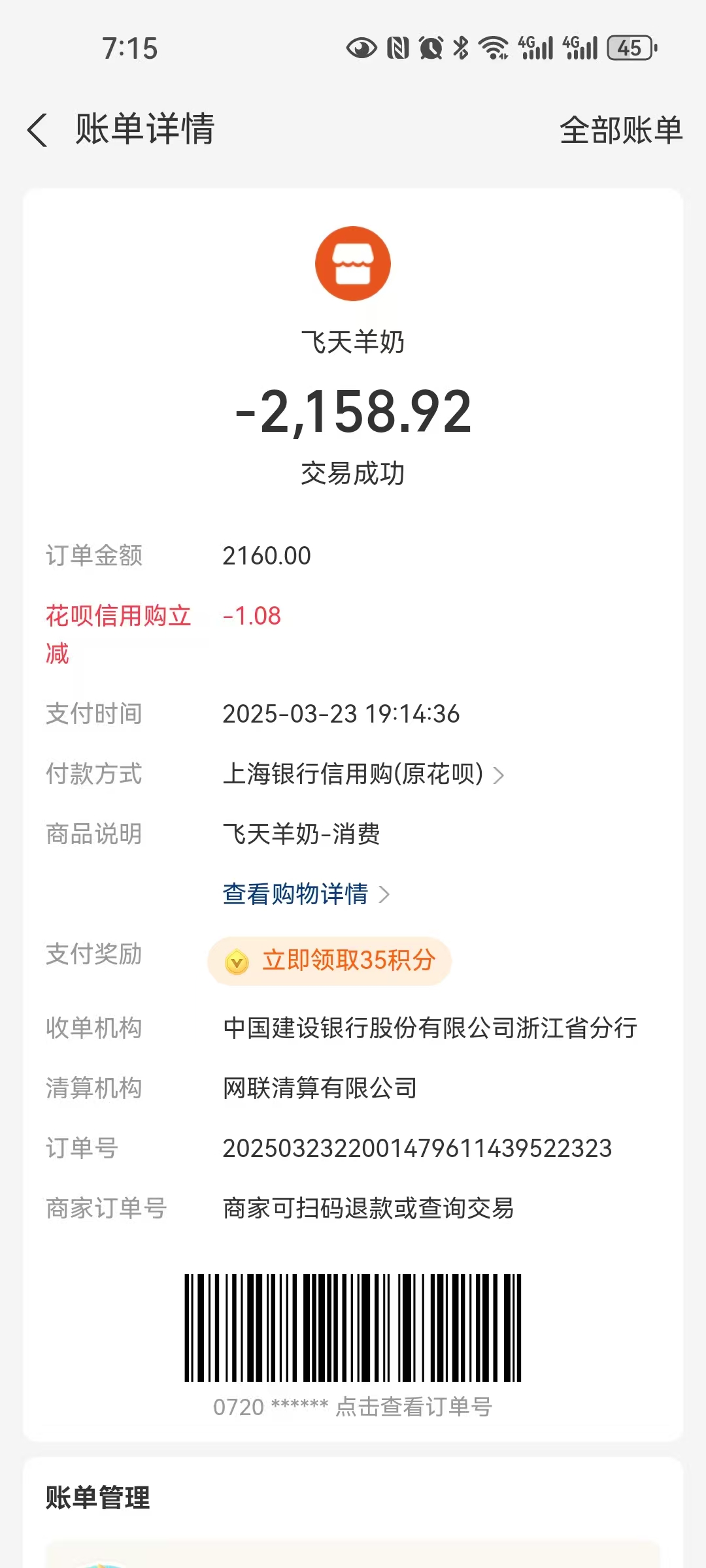The width and height of the screenshot is (706, 1568).
Task: Claim the 立即领取35积分 reward
Action: point(330,960)
